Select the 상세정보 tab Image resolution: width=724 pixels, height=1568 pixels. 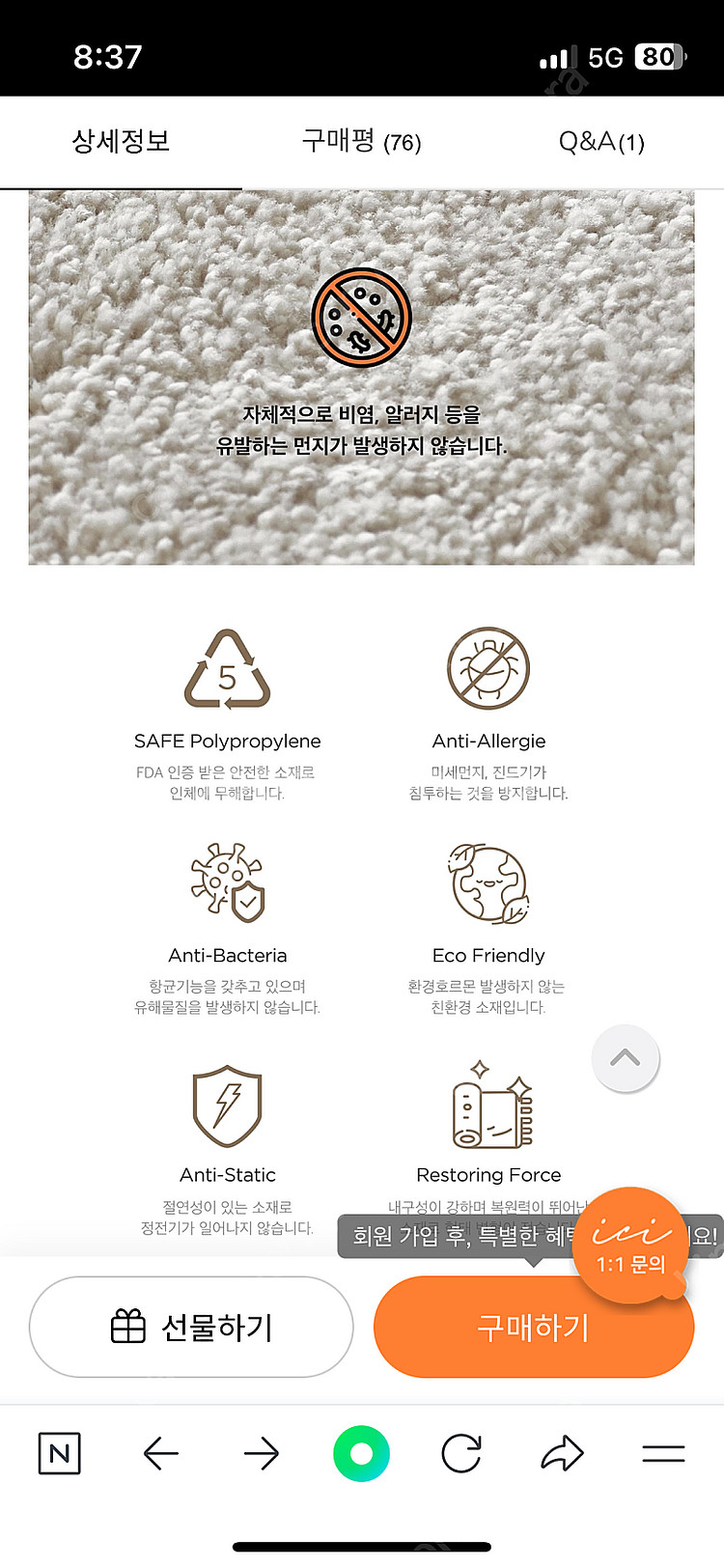coord(121,142)
